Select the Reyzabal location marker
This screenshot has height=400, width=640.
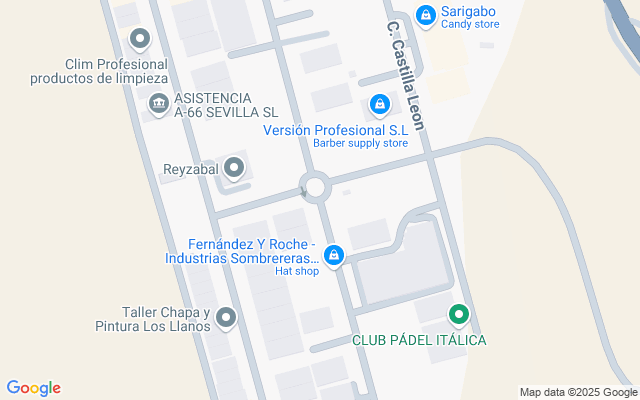[x=234, y=168]
